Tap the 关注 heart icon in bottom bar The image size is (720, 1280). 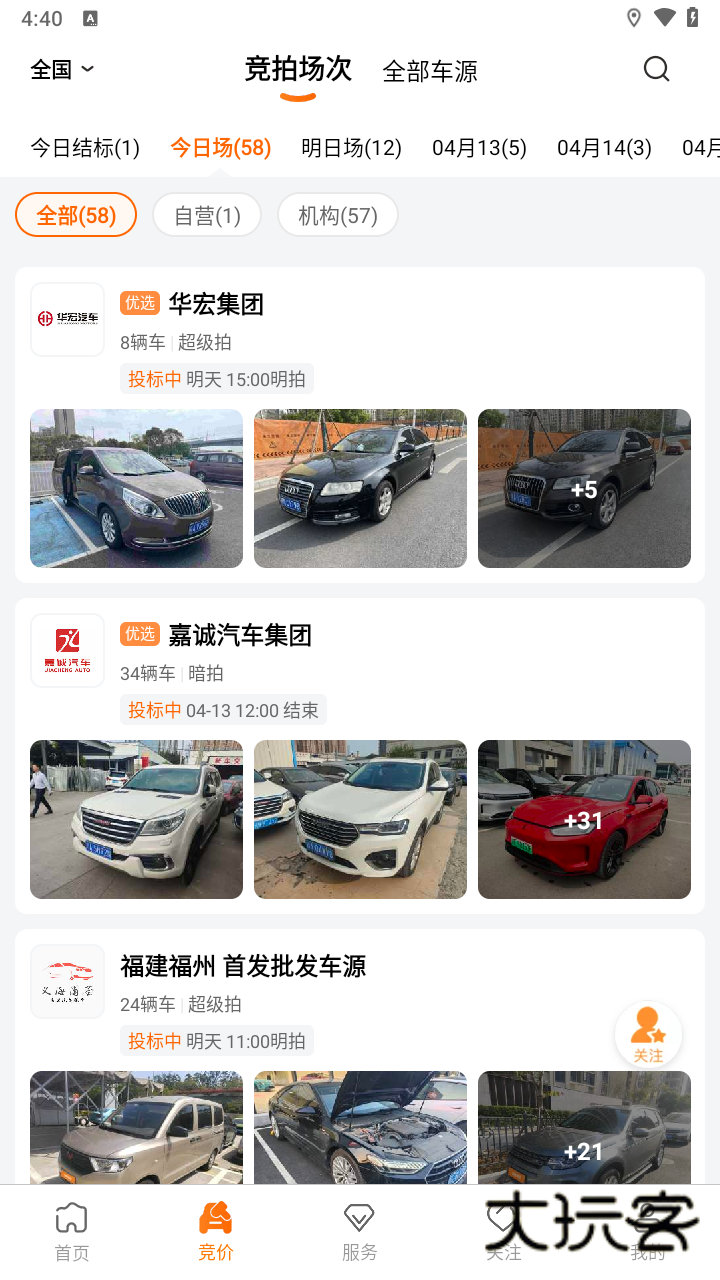[x=503, y=1218]
